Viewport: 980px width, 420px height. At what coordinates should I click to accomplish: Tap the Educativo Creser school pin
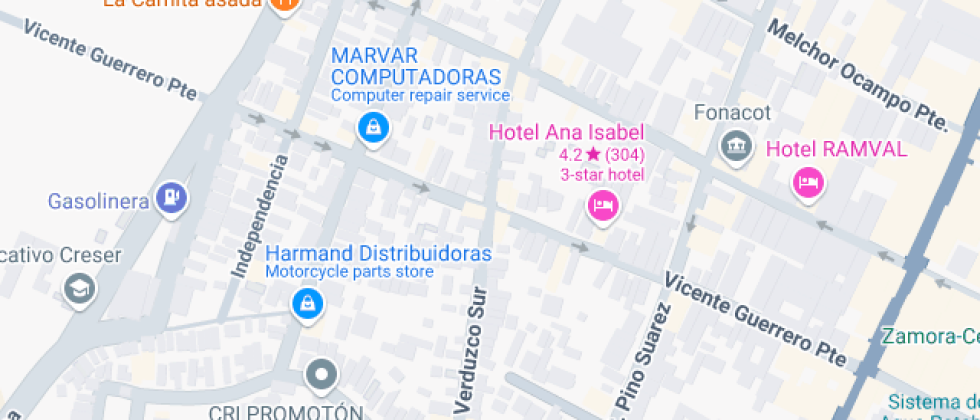[77, 290]
